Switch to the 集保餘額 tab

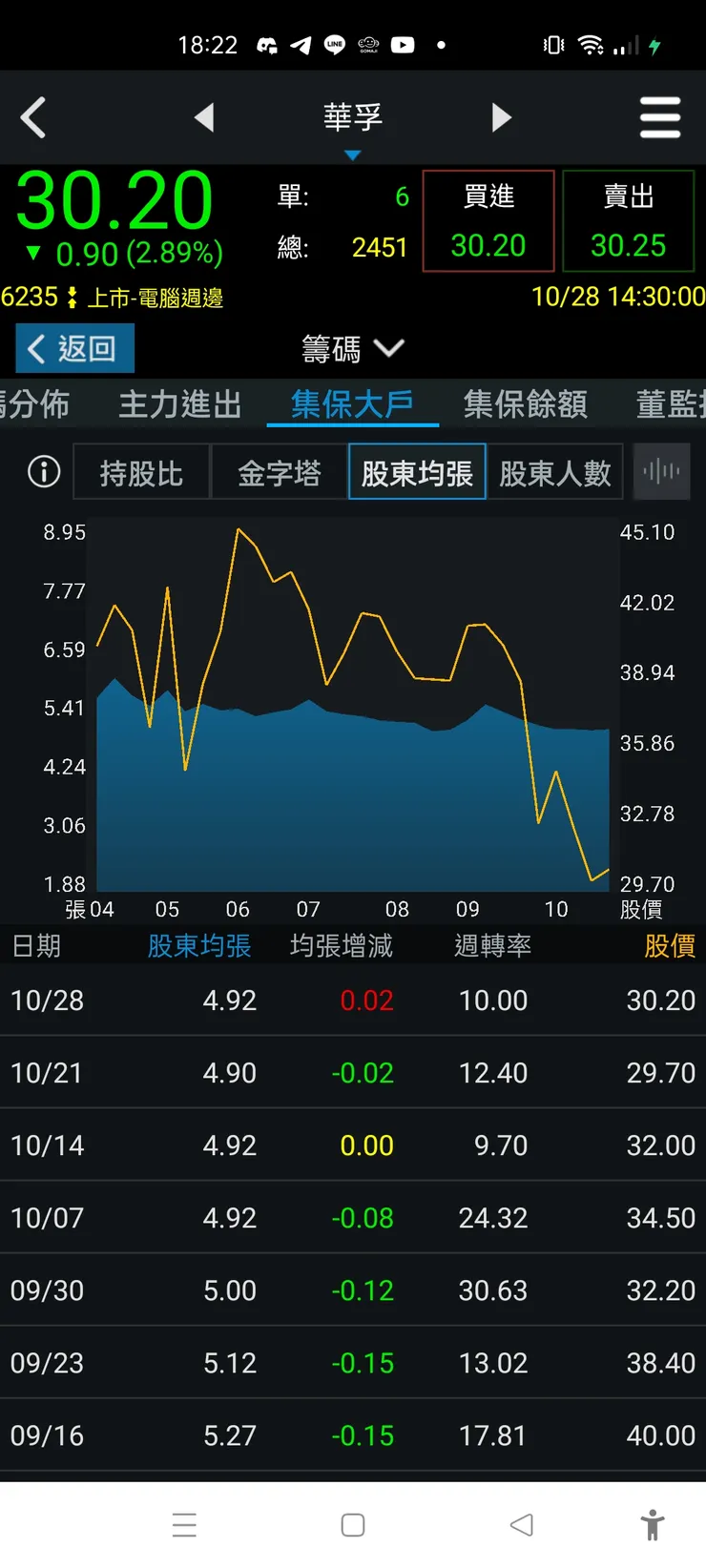coord(524,404)
